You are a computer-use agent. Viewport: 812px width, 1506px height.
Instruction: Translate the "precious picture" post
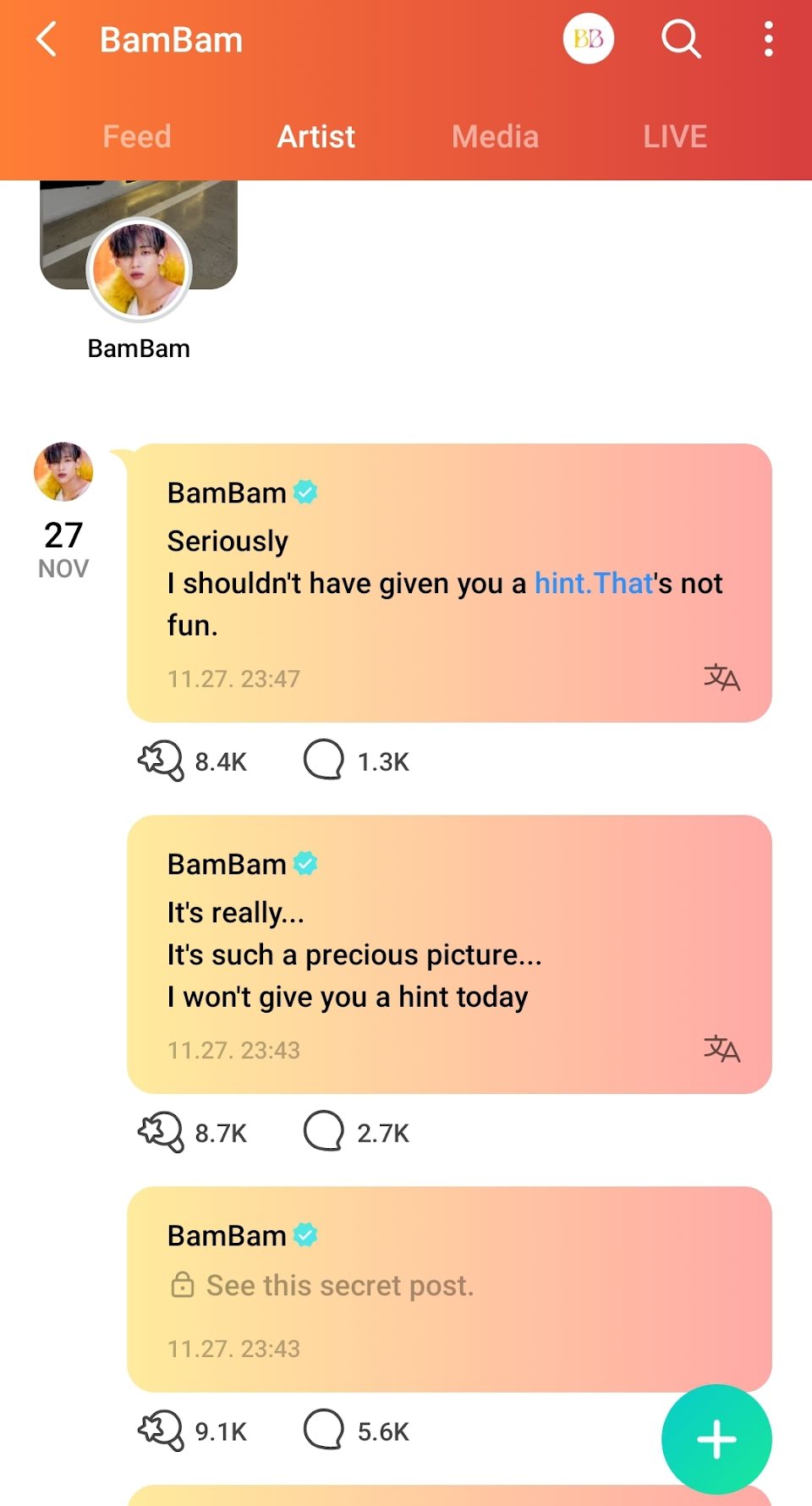pos(721,1049)
